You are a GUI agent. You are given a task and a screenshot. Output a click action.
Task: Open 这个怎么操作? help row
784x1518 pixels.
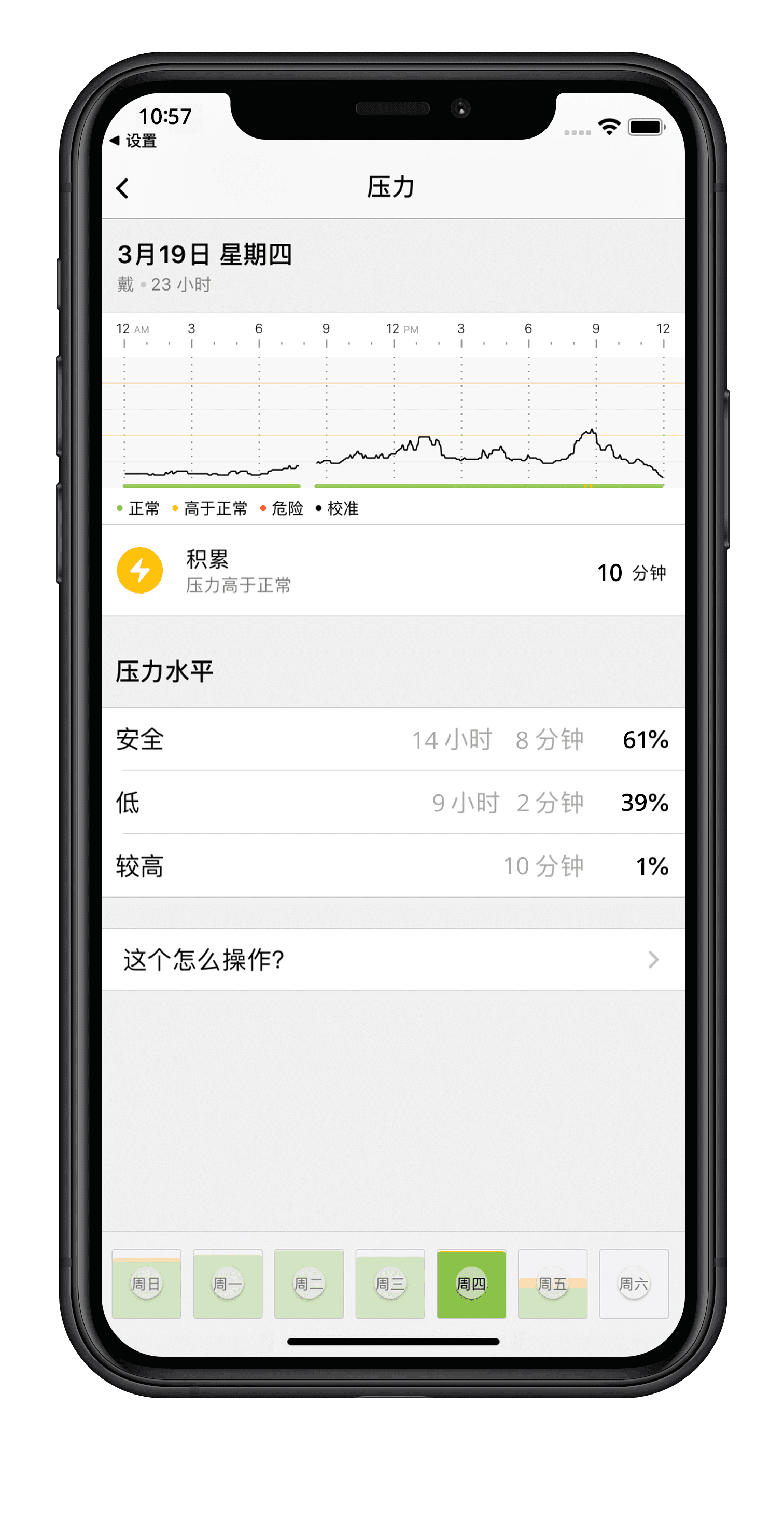point(393,960)
